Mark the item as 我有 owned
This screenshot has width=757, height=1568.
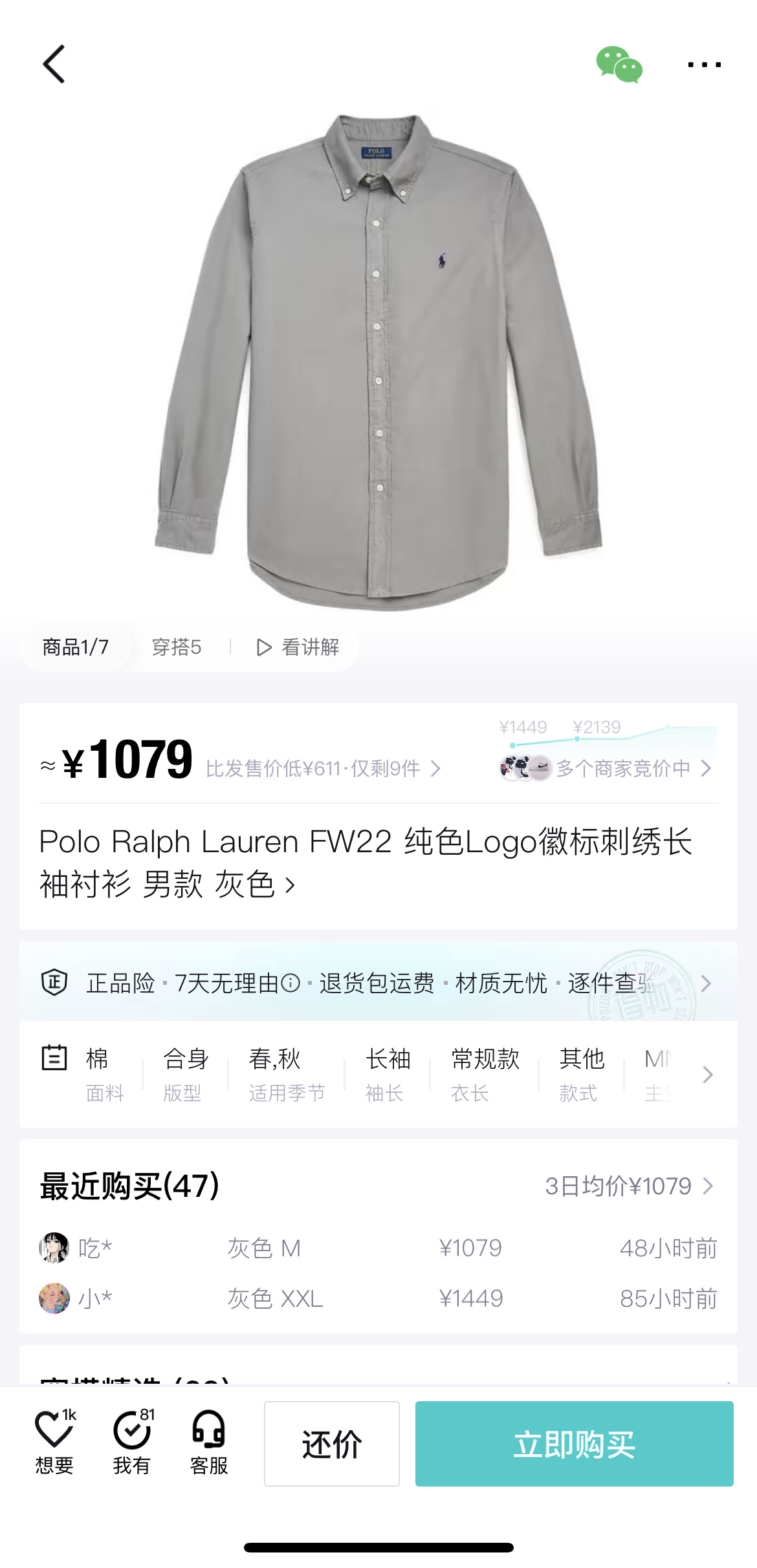point(133,1443)
